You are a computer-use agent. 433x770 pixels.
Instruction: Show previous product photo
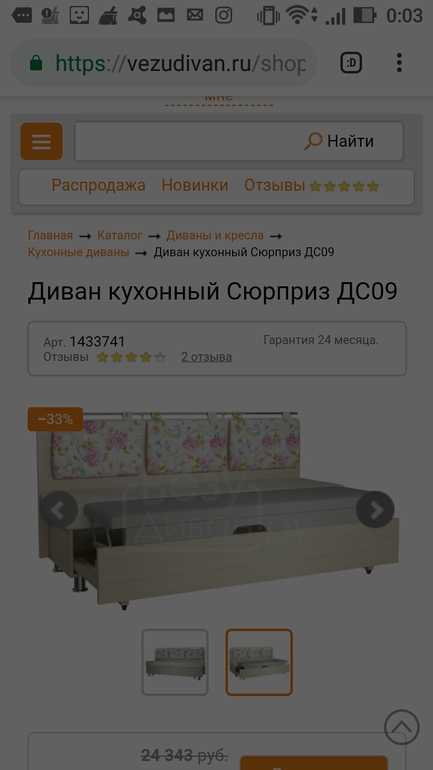(x=59, y=510)
